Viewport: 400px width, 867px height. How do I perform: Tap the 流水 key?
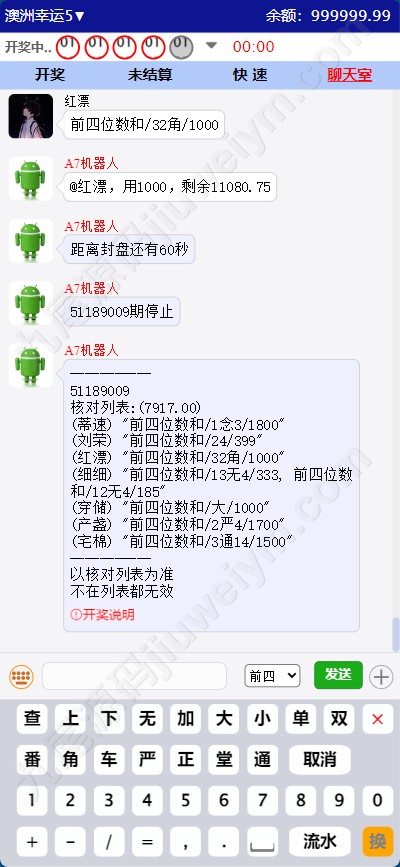[320, 842]
